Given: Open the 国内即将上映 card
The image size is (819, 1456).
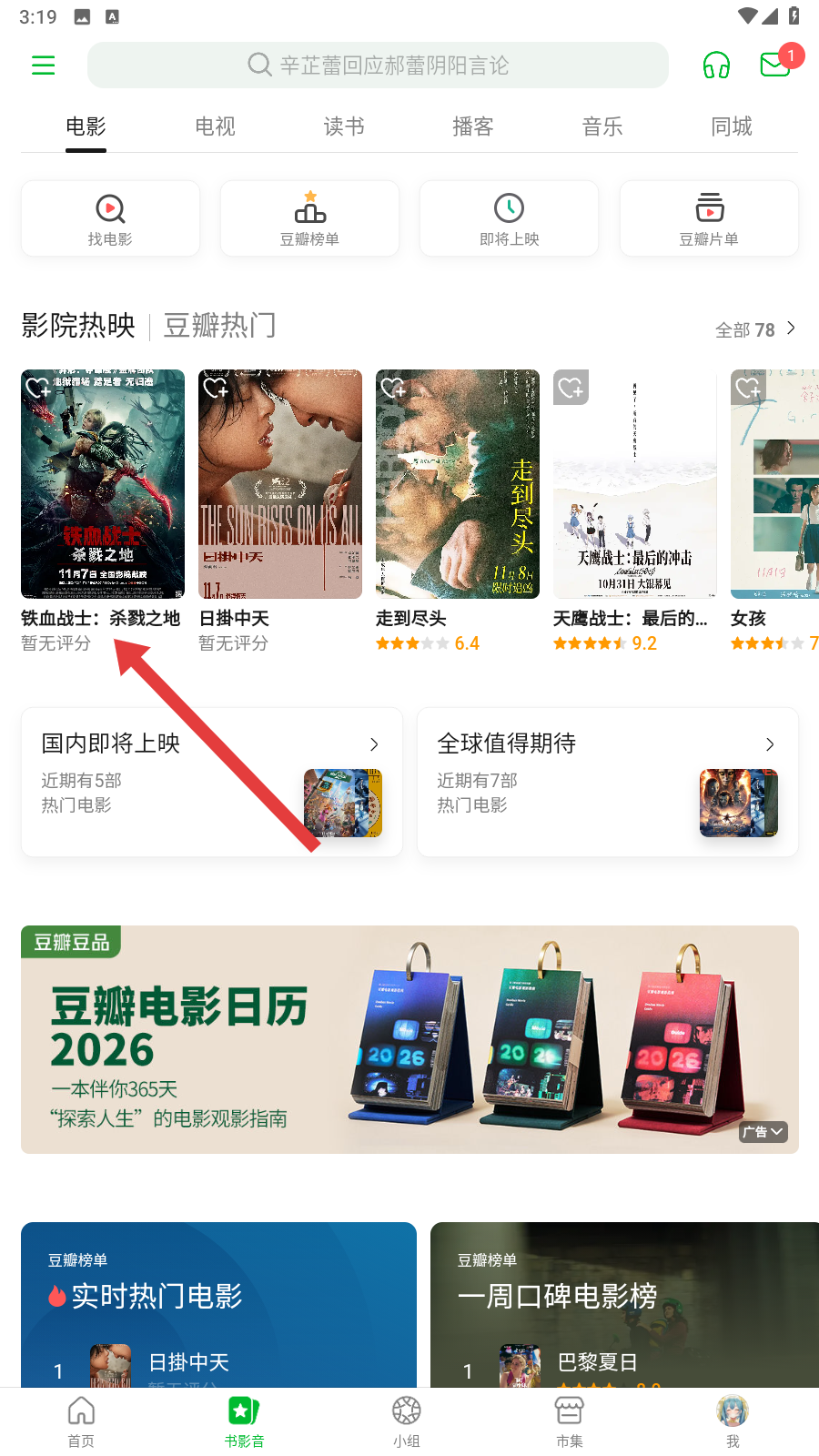Looking at the screenshot, I should click(x=211, y=782).
